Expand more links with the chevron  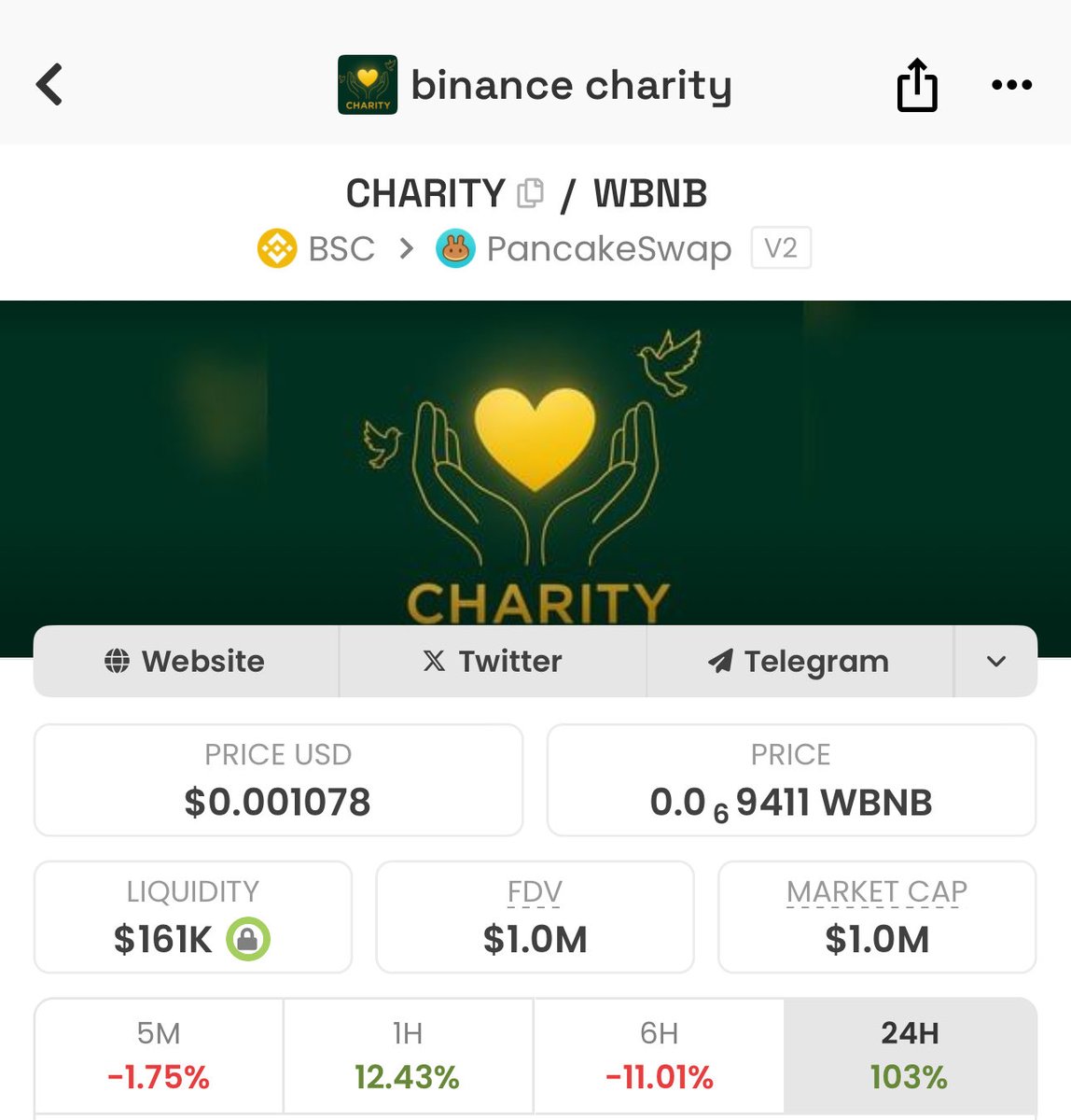995,661
